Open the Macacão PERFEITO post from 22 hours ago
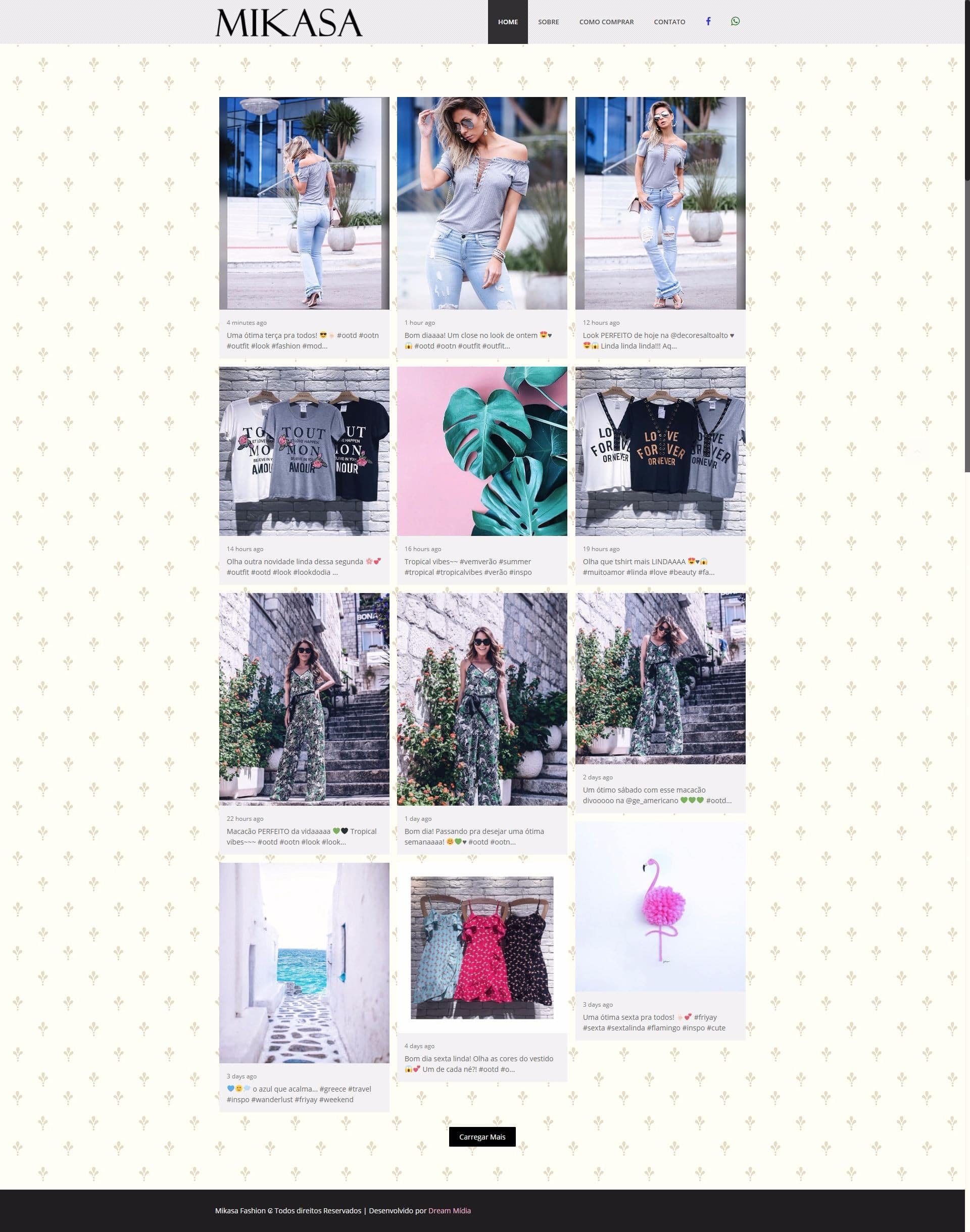970x1232 pixels. click(x=304, y=699)
